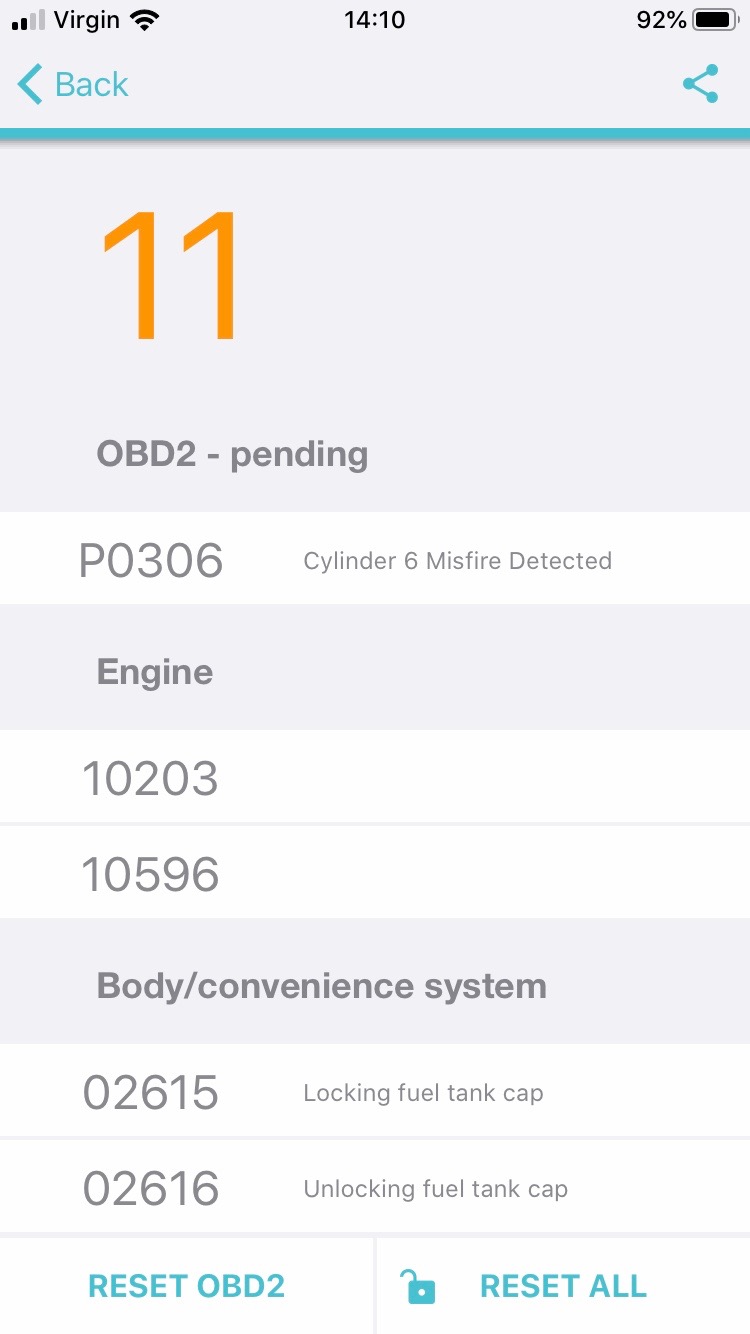Viewport: 750px width, 1334px height.
Task: Go back to the previous screen
Action: [x=73, y=85]
